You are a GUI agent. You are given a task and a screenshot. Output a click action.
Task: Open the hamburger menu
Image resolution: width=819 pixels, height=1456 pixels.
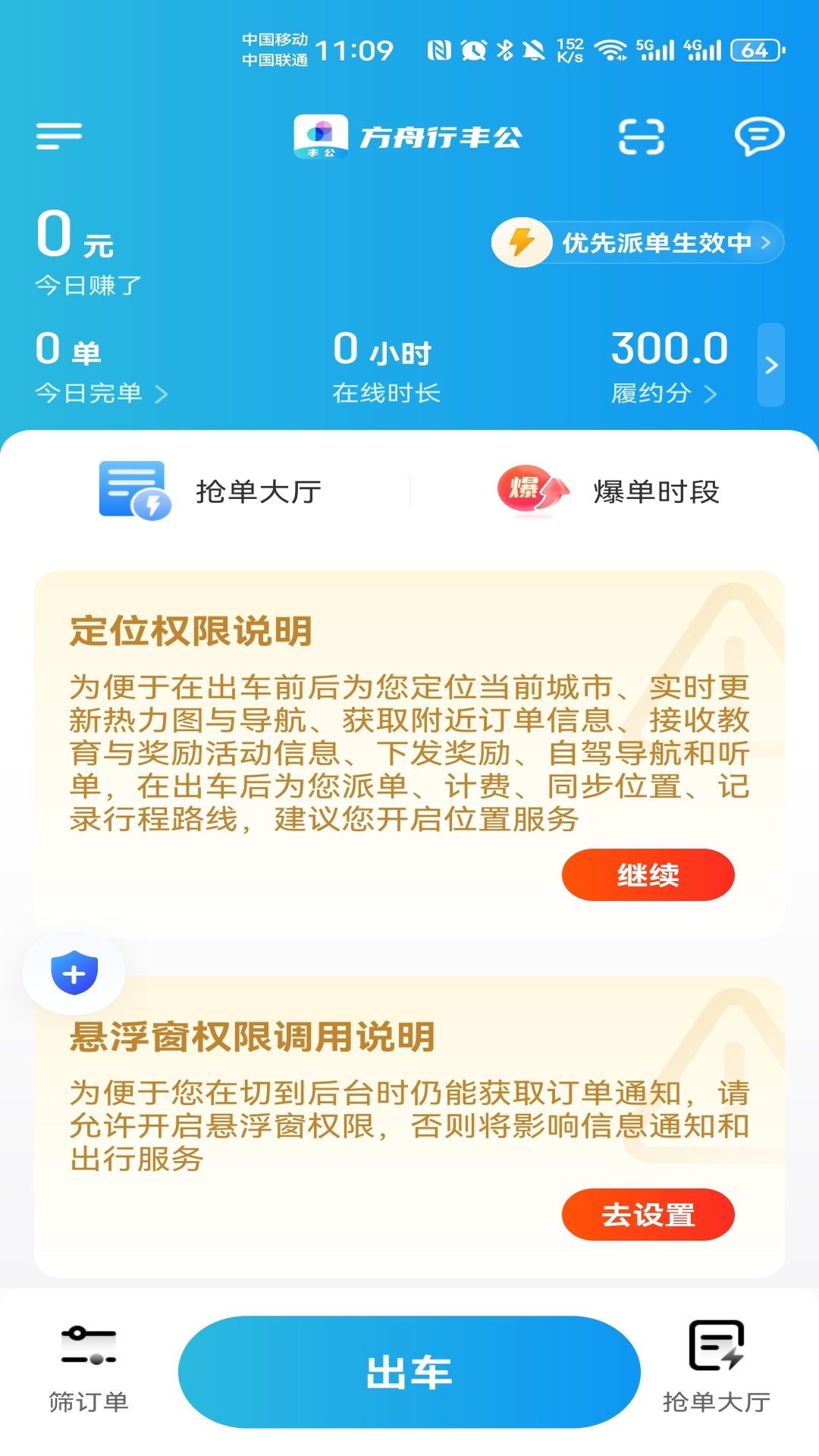pyautogui.click(x=58, y=135)
